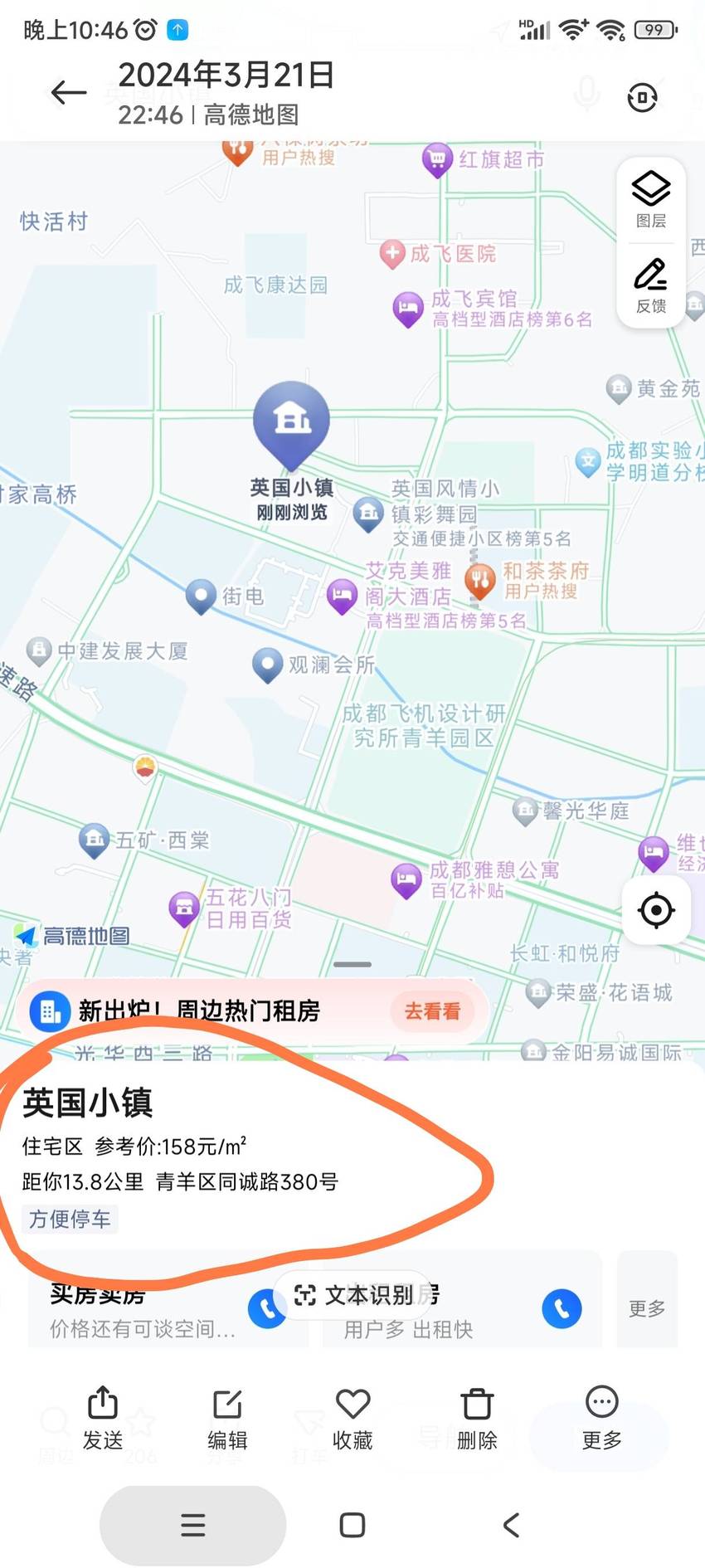Image resolution: width=705 pixels, height=1568 pixels.
Task: Open the 更多 options menu
Action: point(601,1419)
